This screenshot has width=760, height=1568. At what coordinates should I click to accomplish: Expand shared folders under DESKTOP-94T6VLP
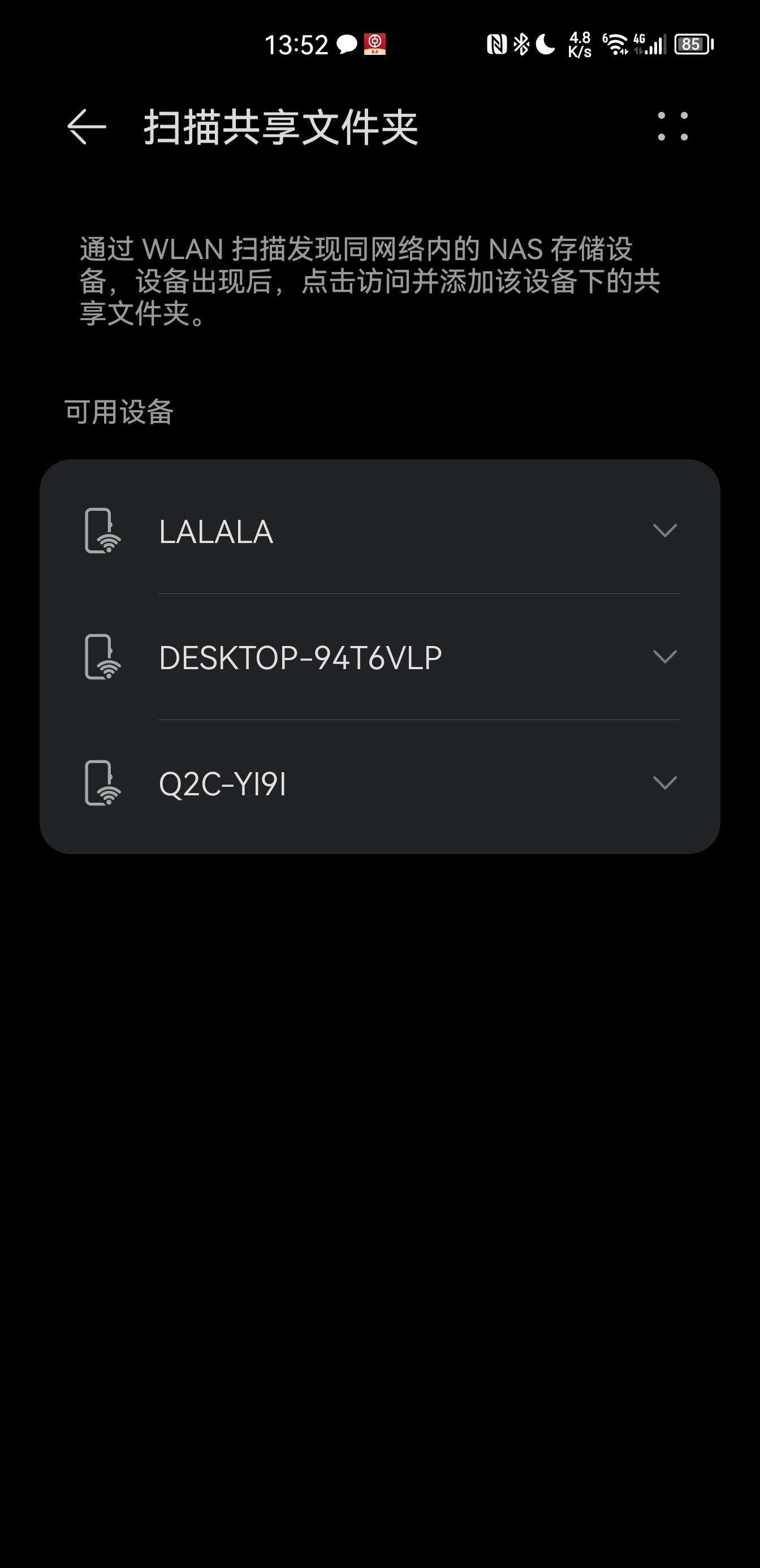(x=666, y=656)
